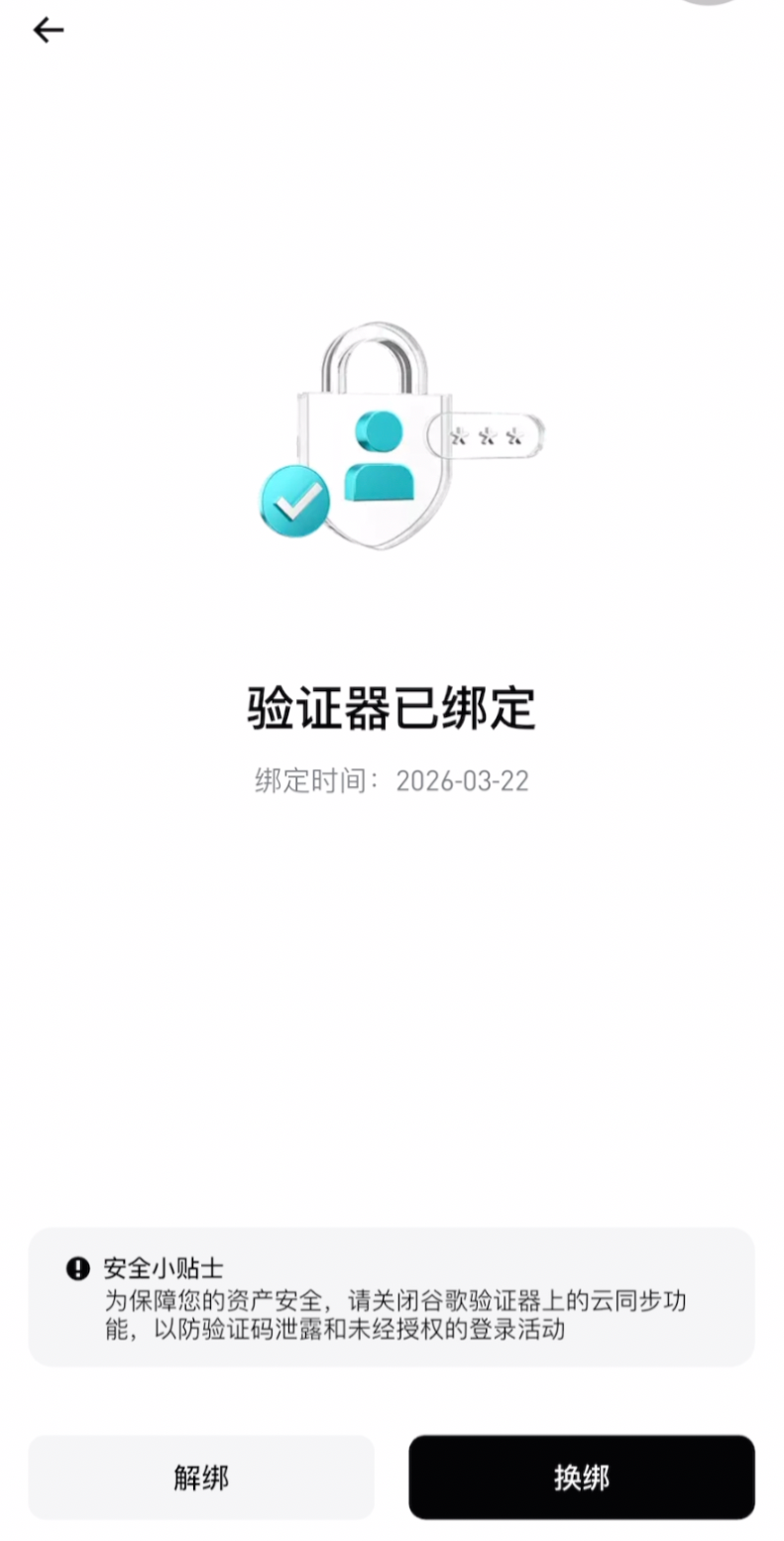Tap the asterisk password strip beside the lock
This screenshot has height=1541, width=784.
click(486, 433)
